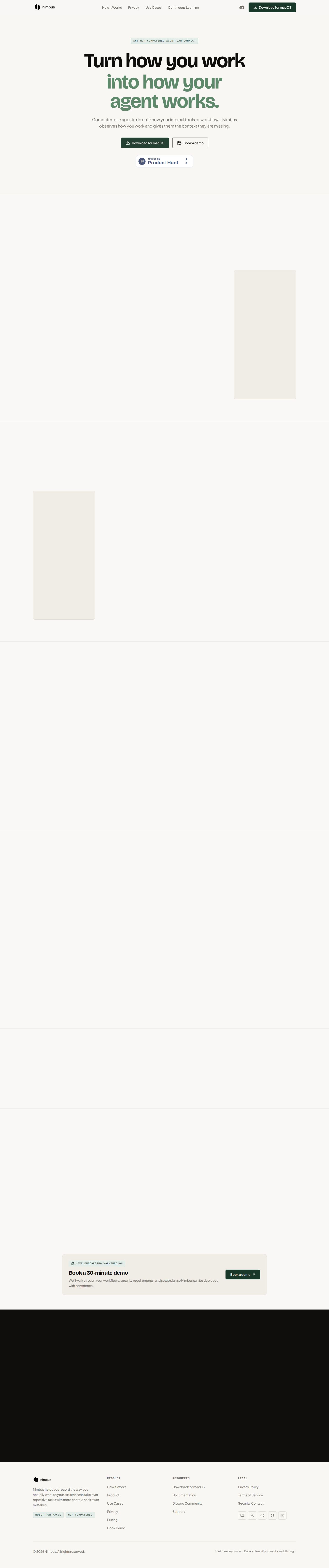Screen dimensions: 329x1568
Task: Read the Privacy Policy
Action: point(248,1487)
